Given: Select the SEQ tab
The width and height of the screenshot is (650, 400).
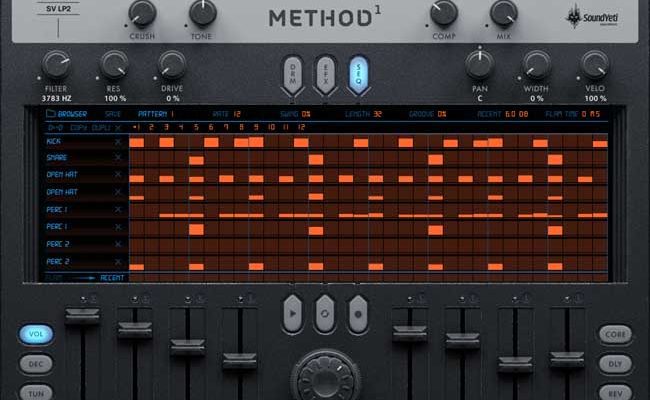Looking at the screenshot, I should (358, 73).
